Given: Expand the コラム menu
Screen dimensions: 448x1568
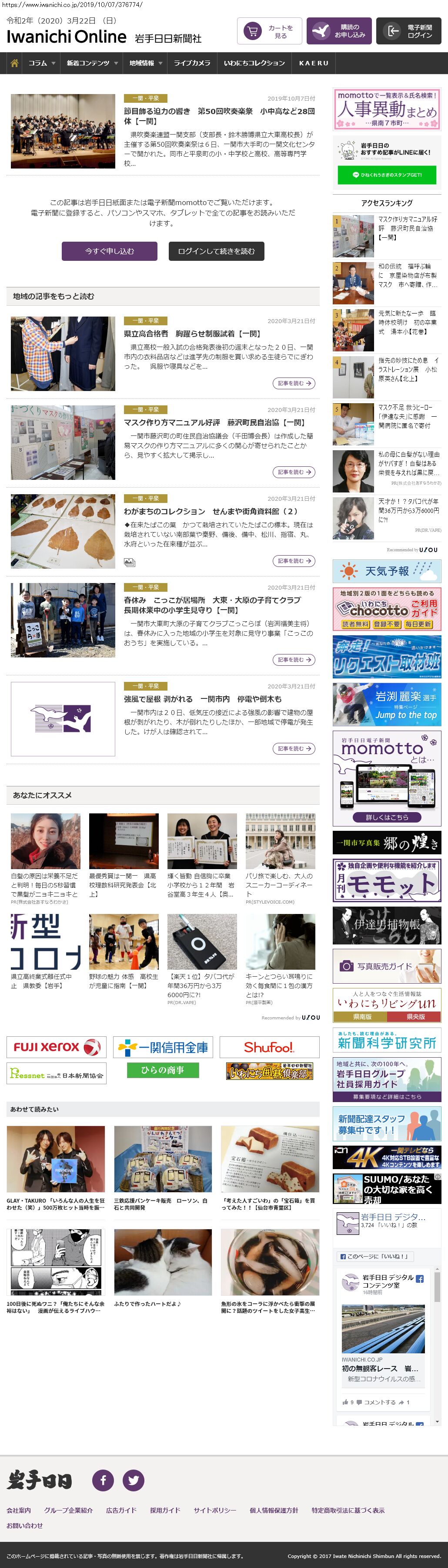Looking at the screenshot, I should click(x=41, y=63).
